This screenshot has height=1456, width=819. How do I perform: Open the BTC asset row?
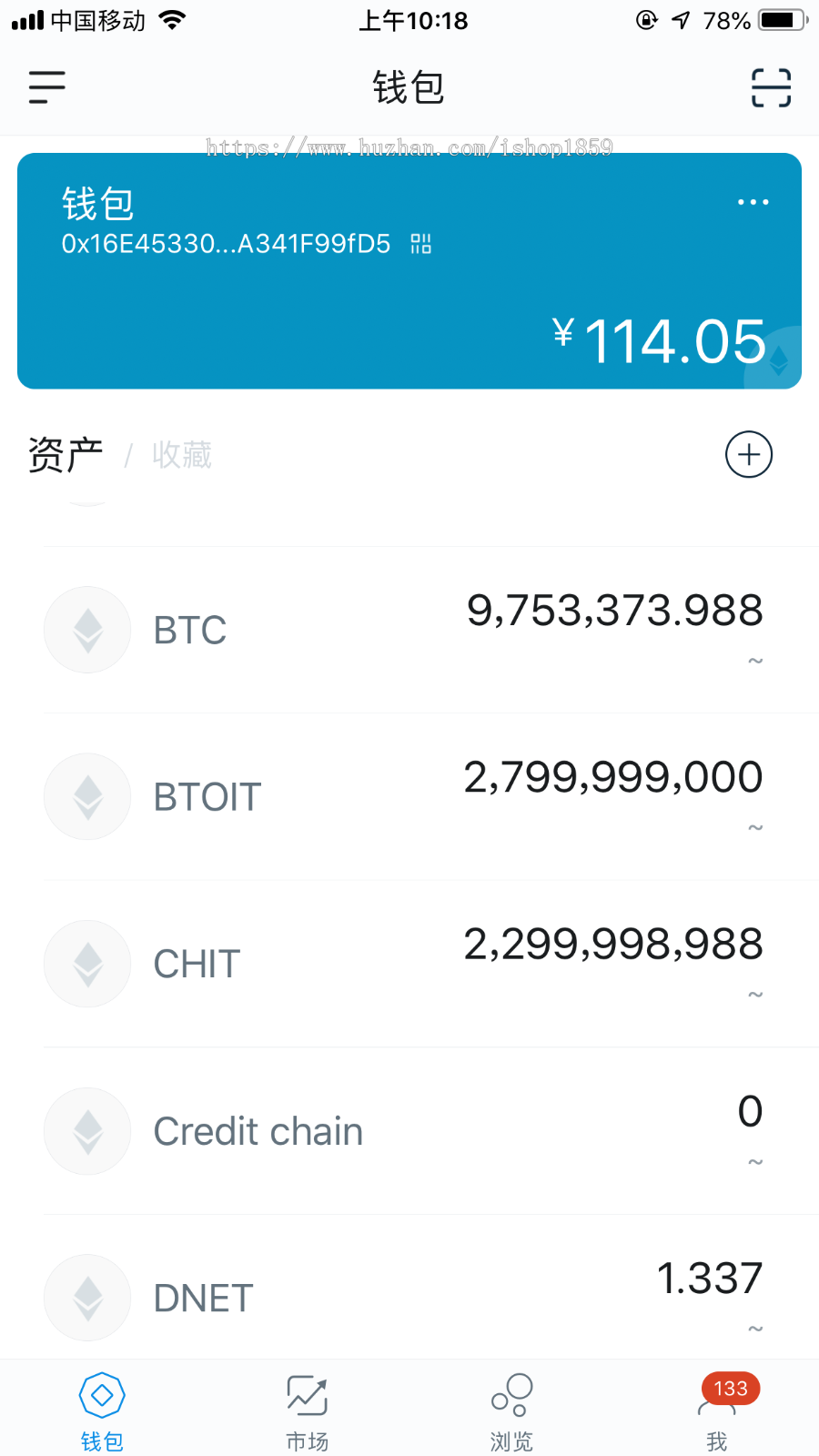(x=409, y=630)
